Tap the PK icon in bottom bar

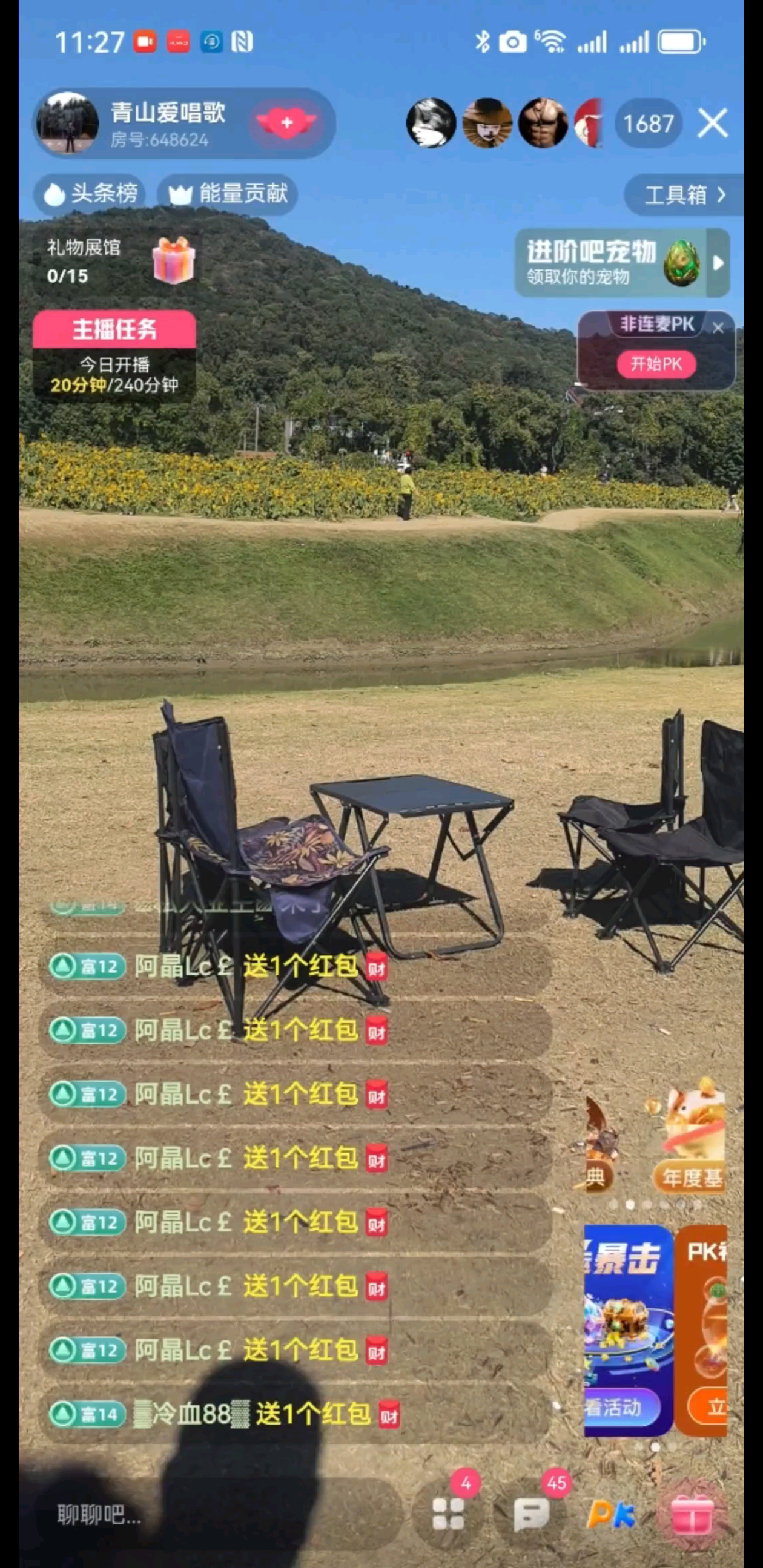click(610, 1514)
